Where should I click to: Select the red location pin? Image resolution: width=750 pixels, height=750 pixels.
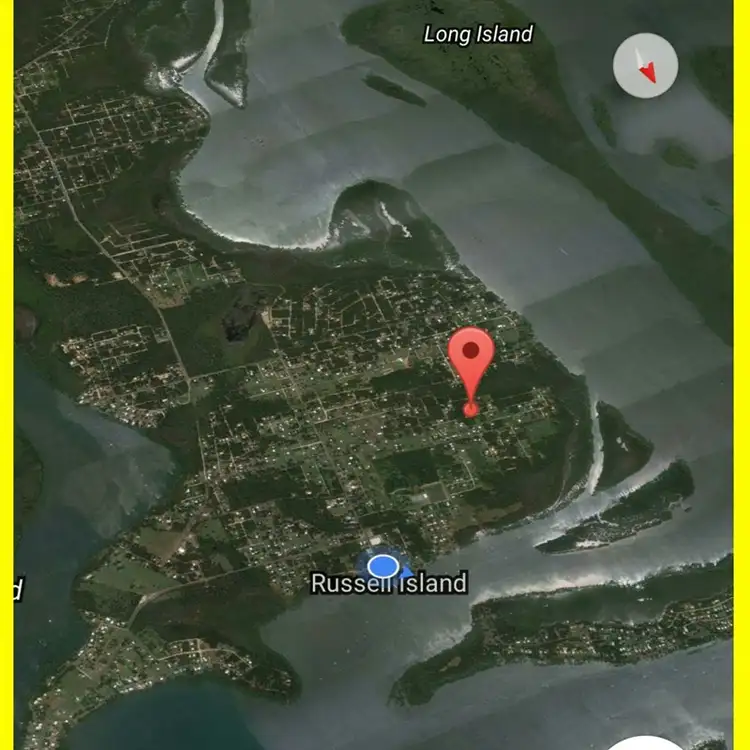click(471, 360)
